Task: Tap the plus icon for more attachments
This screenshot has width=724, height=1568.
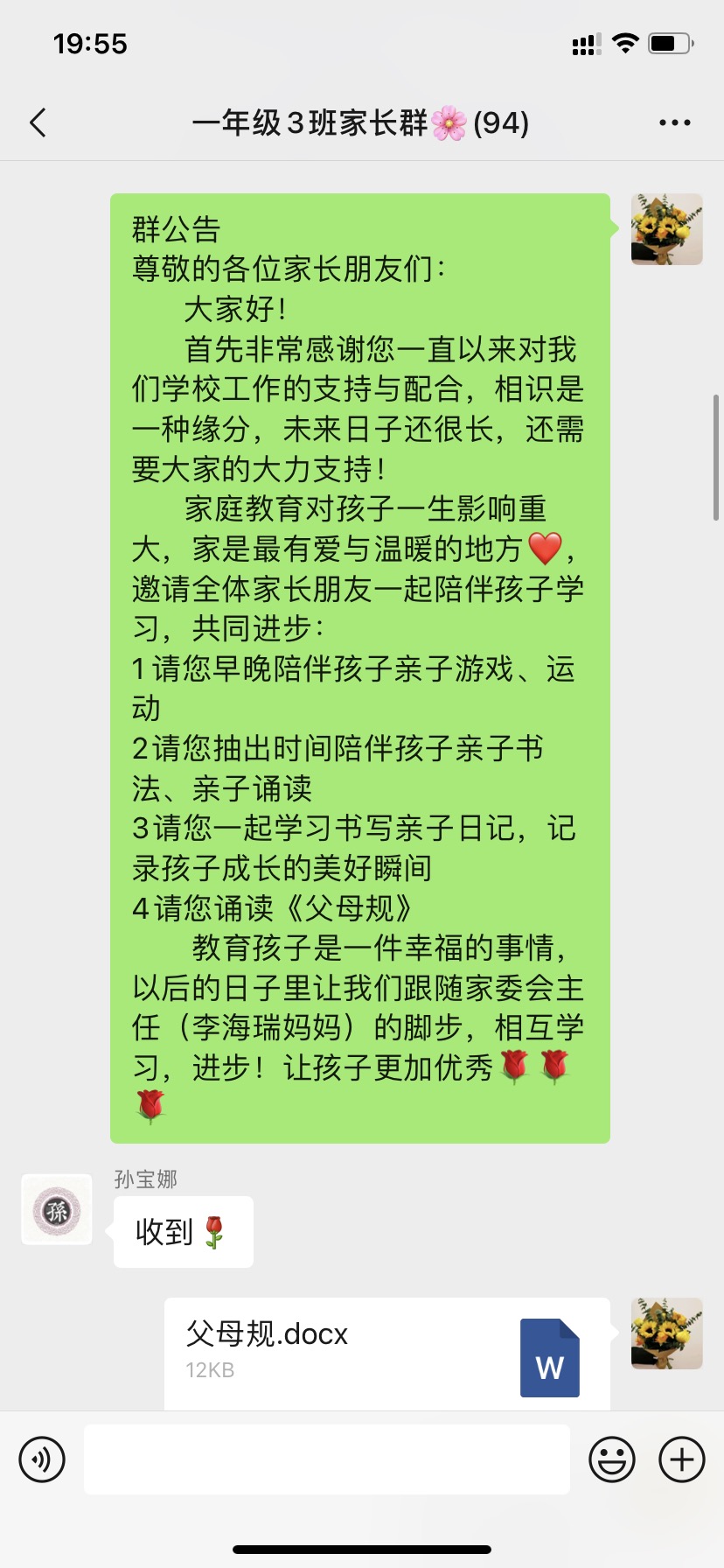Action: [x=680, y=1459]
